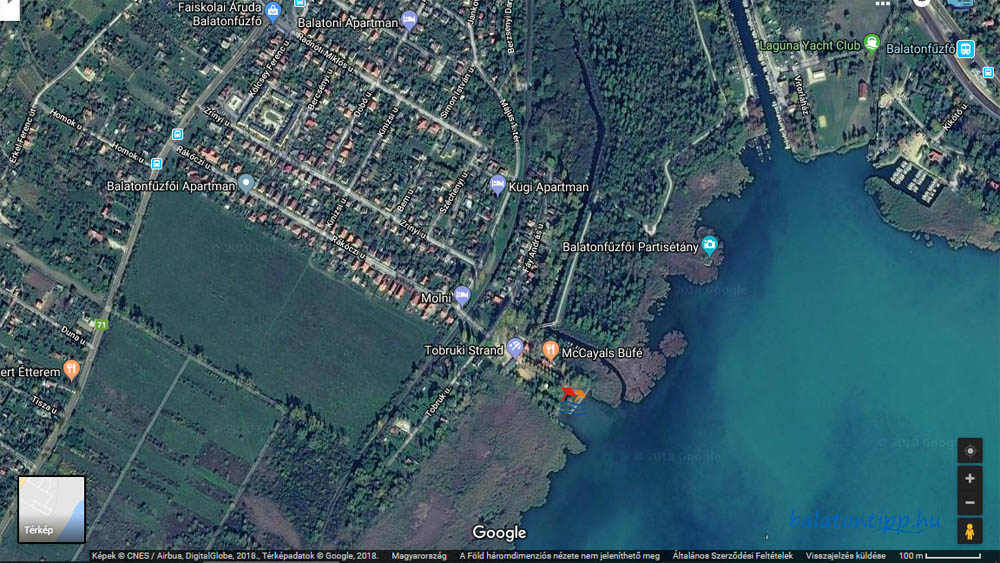Zoom out of the map
This screenshot has height=563, width=1000.
pyautogui.click(x=969, y=503)
